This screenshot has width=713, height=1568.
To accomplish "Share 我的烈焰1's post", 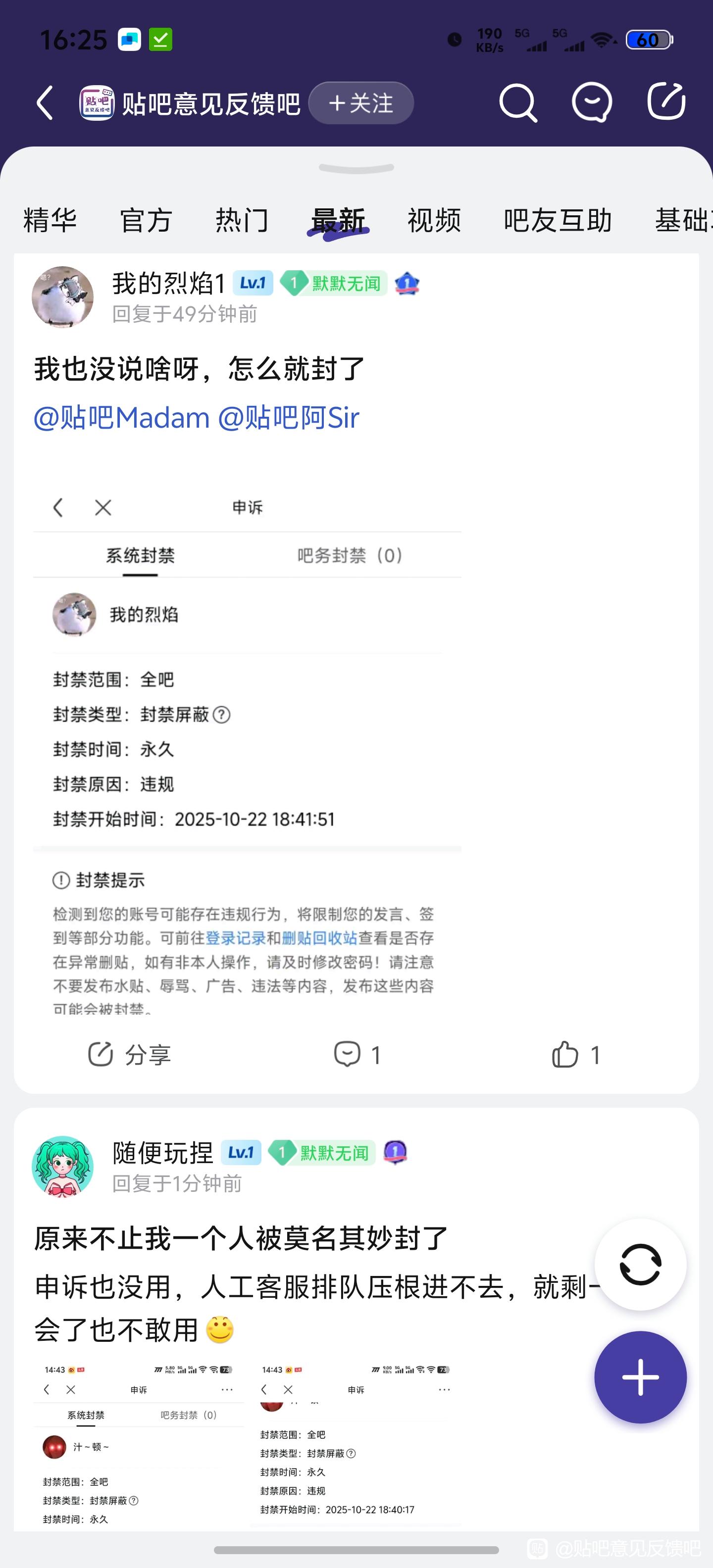I will coord(129,1055).
